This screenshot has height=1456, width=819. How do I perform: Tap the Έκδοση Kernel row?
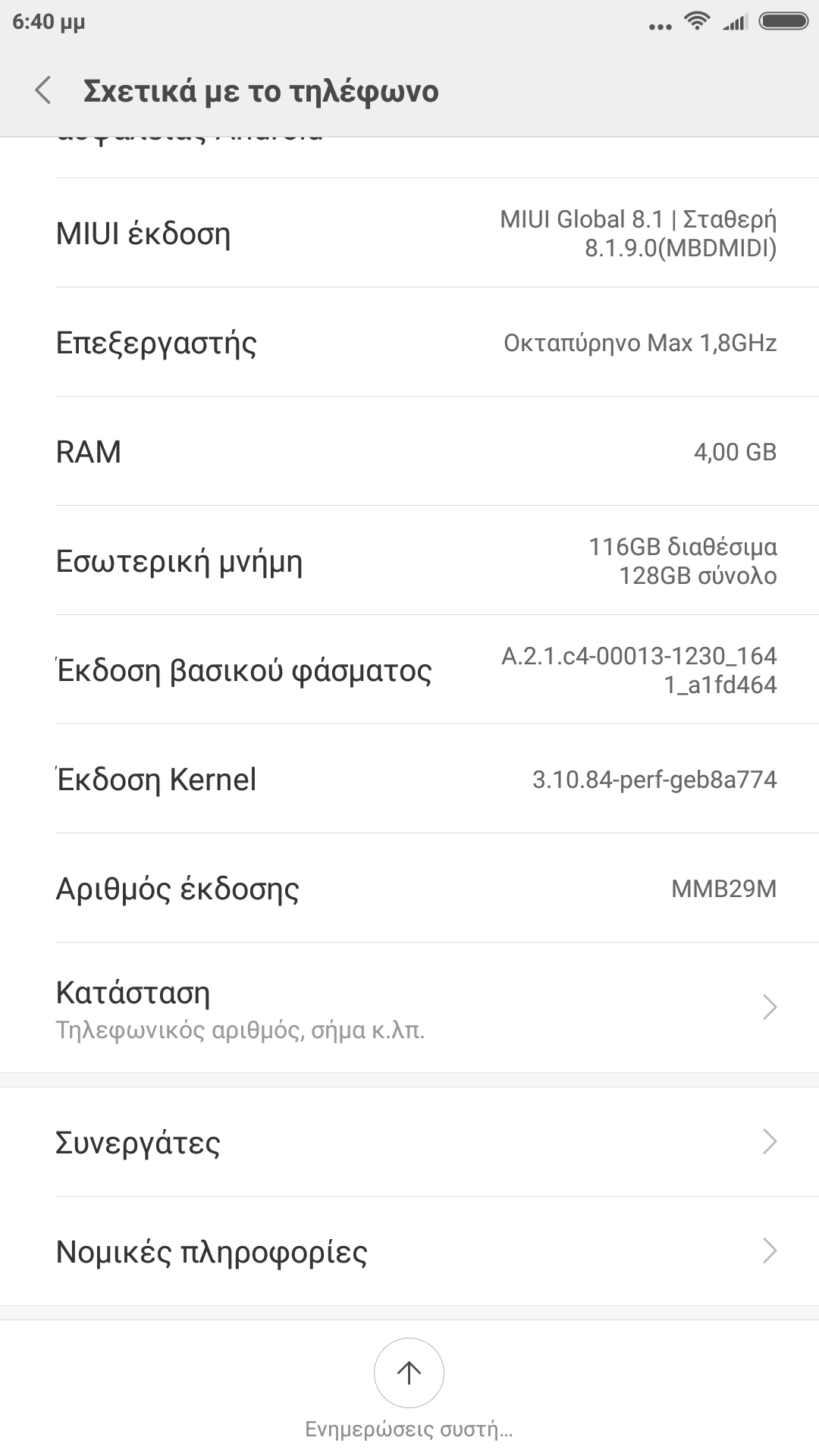pyautogui.click(x=409, y=780)
